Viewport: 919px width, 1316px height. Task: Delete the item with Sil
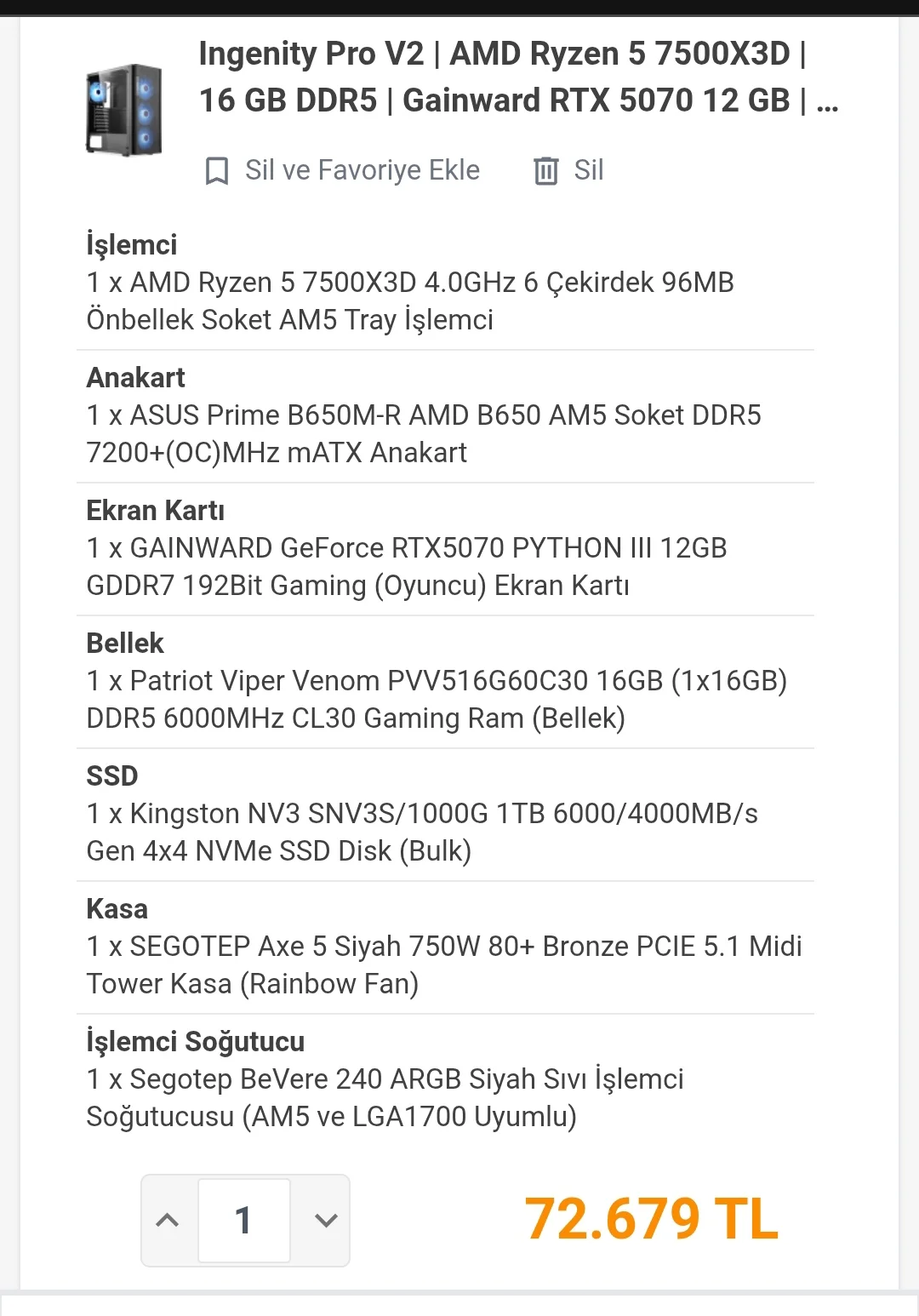(x=568, y=170)
